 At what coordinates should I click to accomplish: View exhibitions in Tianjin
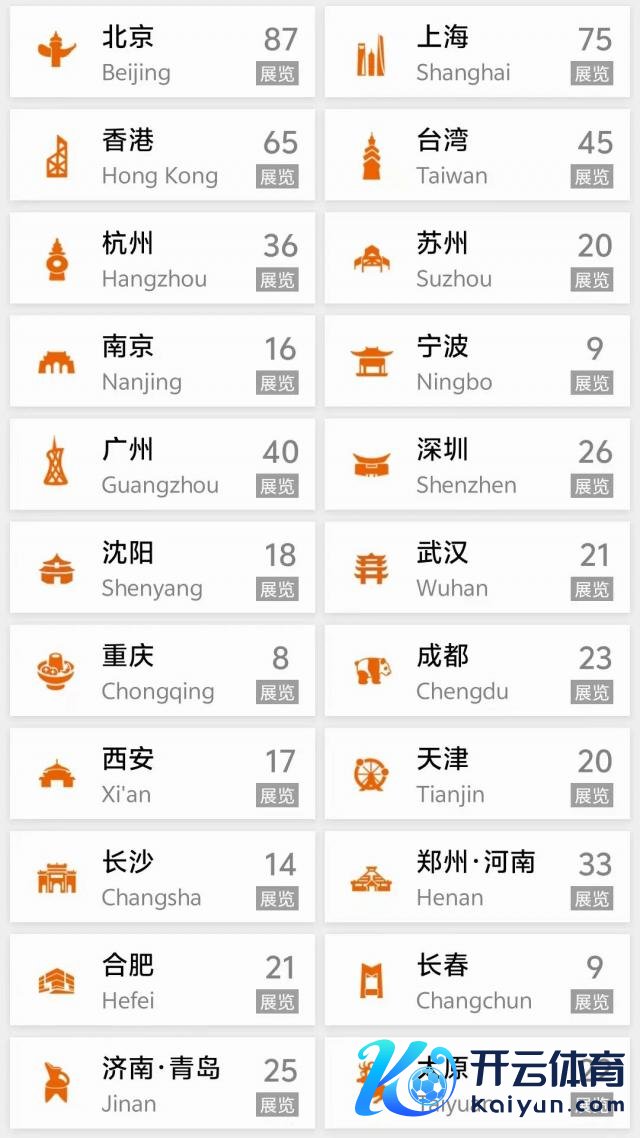tap(477, 774)
